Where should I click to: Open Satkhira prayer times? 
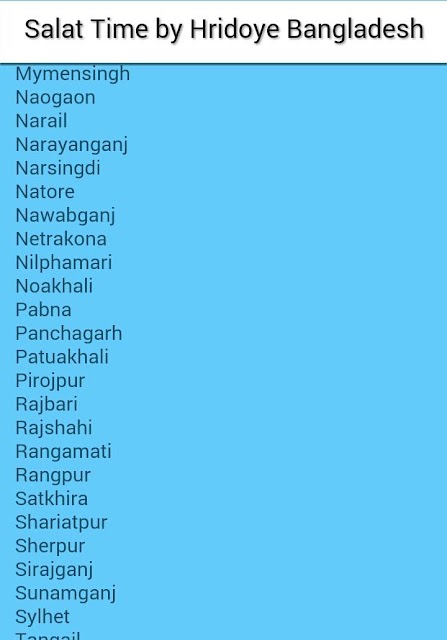click(x=51, y=499)
